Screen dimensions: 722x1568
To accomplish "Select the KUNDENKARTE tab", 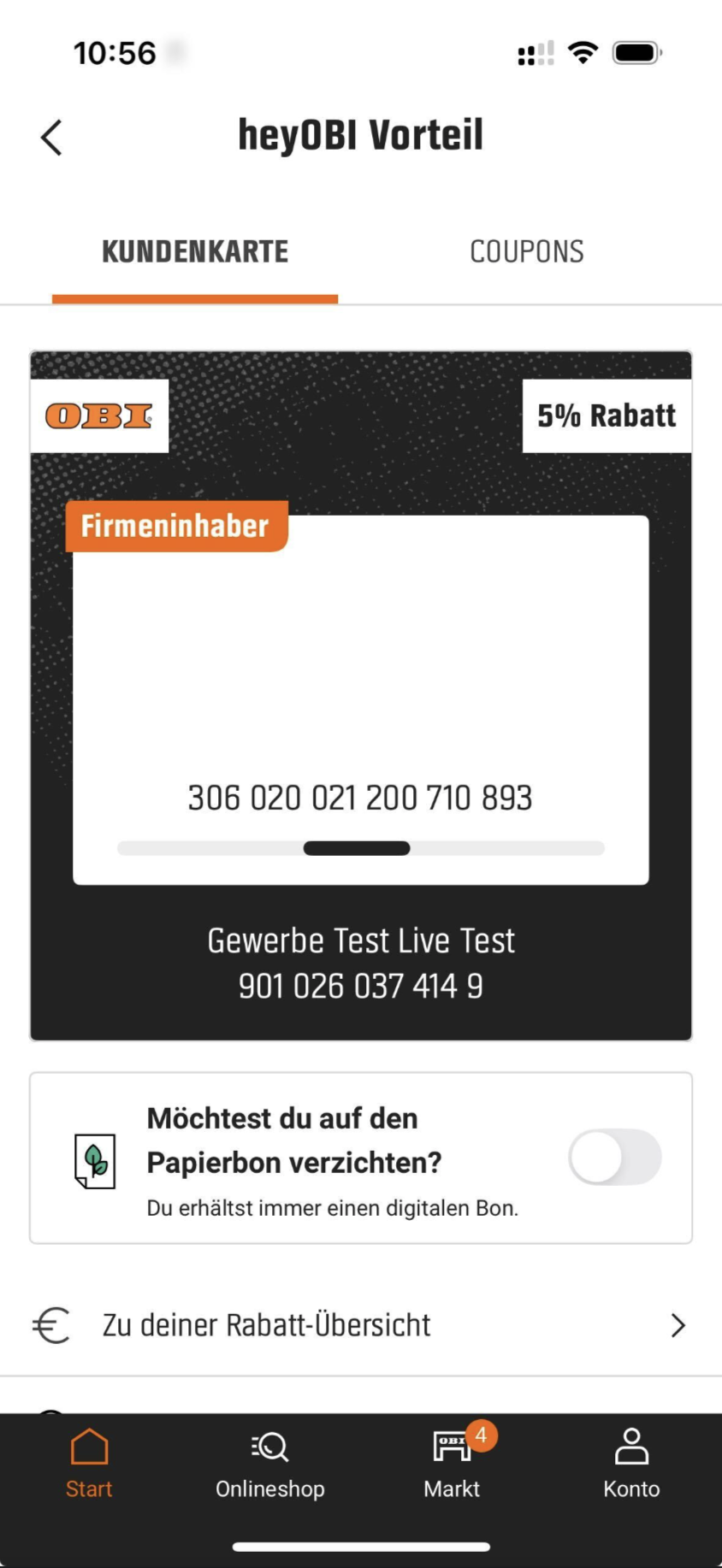I will [195, 251].
